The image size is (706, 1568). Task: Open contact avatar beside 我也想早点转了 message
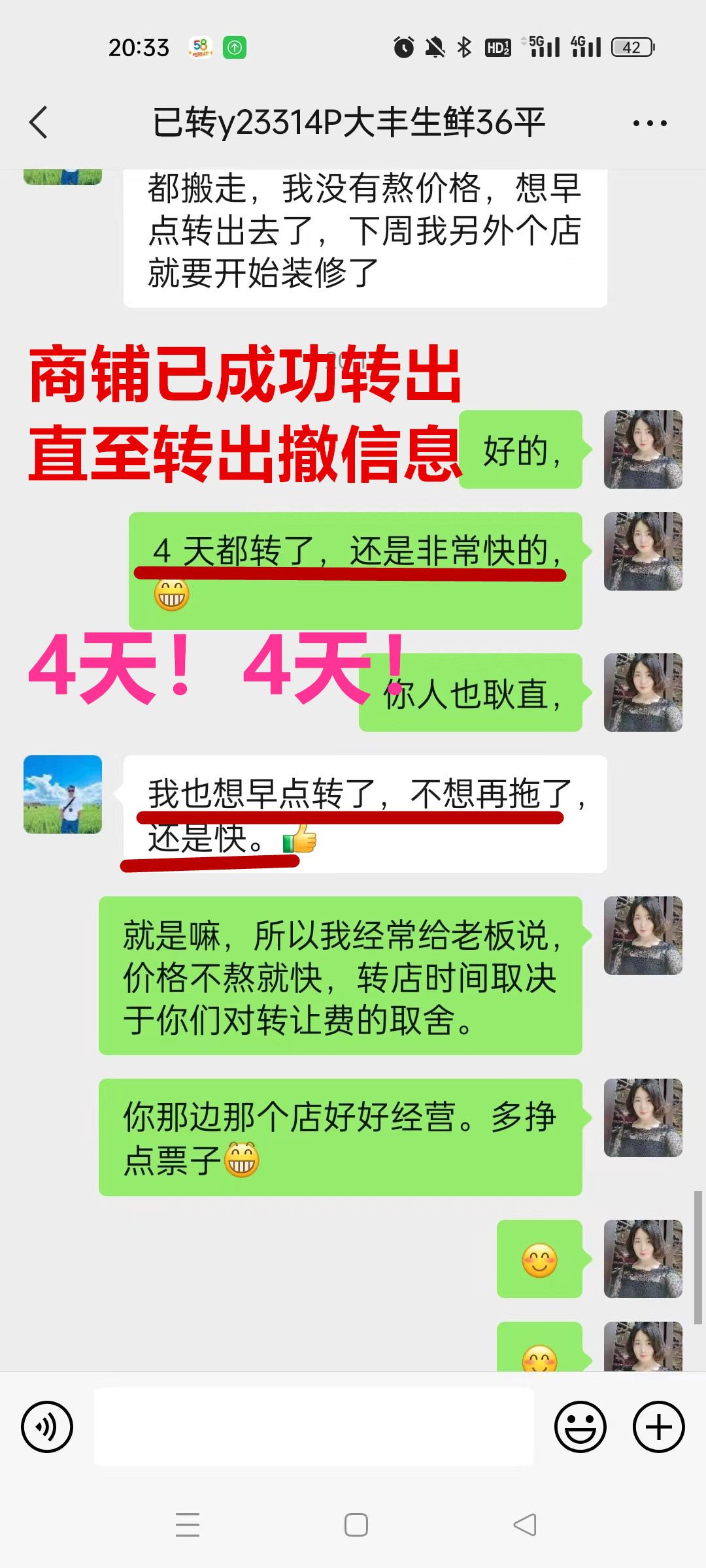coord(63,794)
